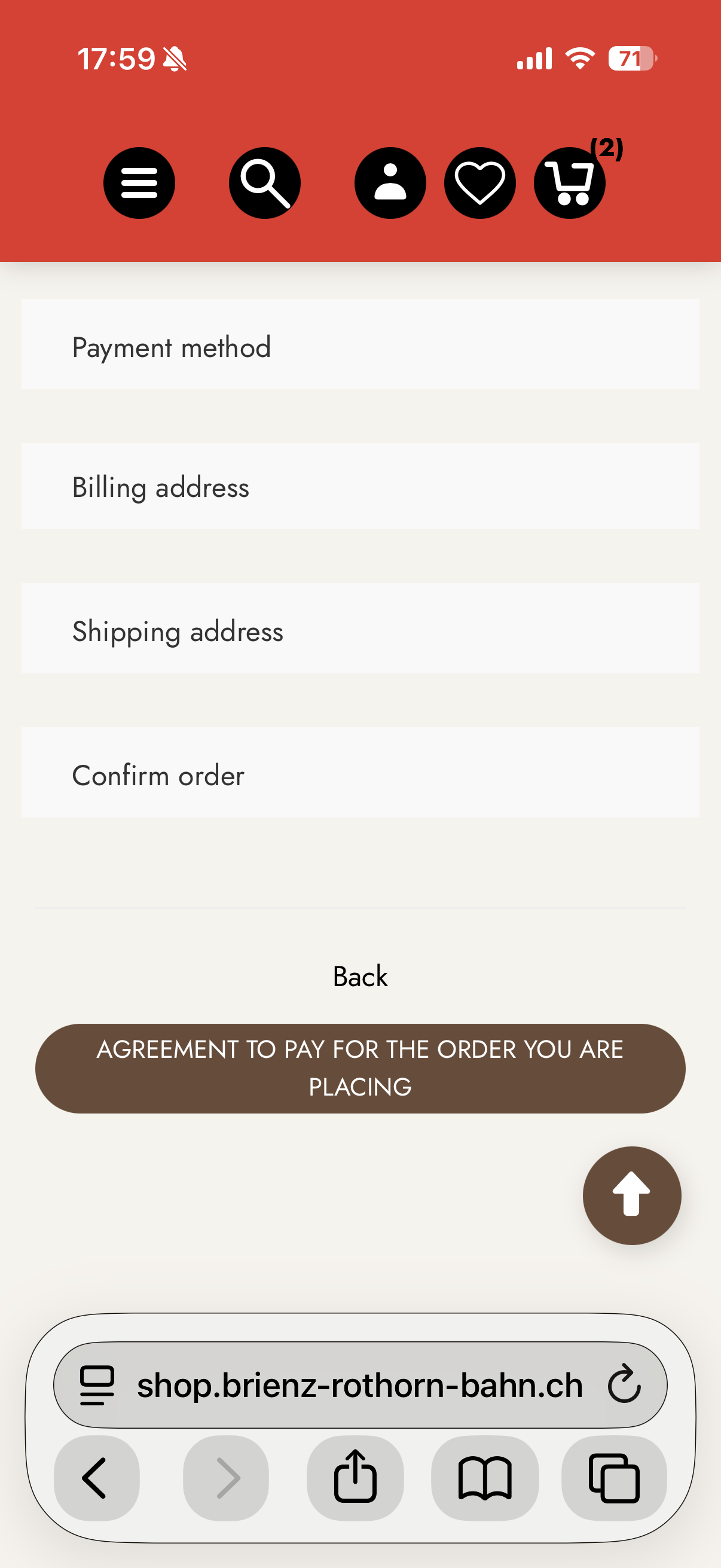Open the page settings icon in address bar
This screenshot has width=721, height=1568.
tap(97, 1384)
